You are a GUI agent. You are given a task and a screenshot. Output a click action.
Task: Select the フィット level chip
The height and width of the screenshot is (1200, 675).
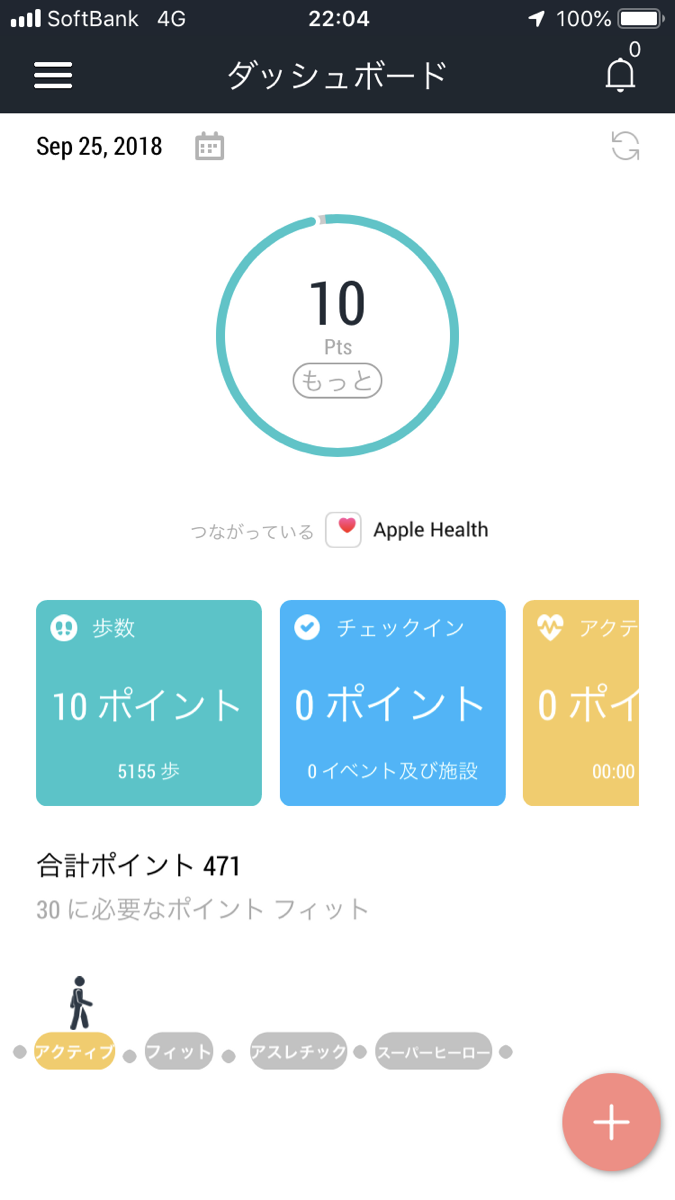tap(179, 1052)
